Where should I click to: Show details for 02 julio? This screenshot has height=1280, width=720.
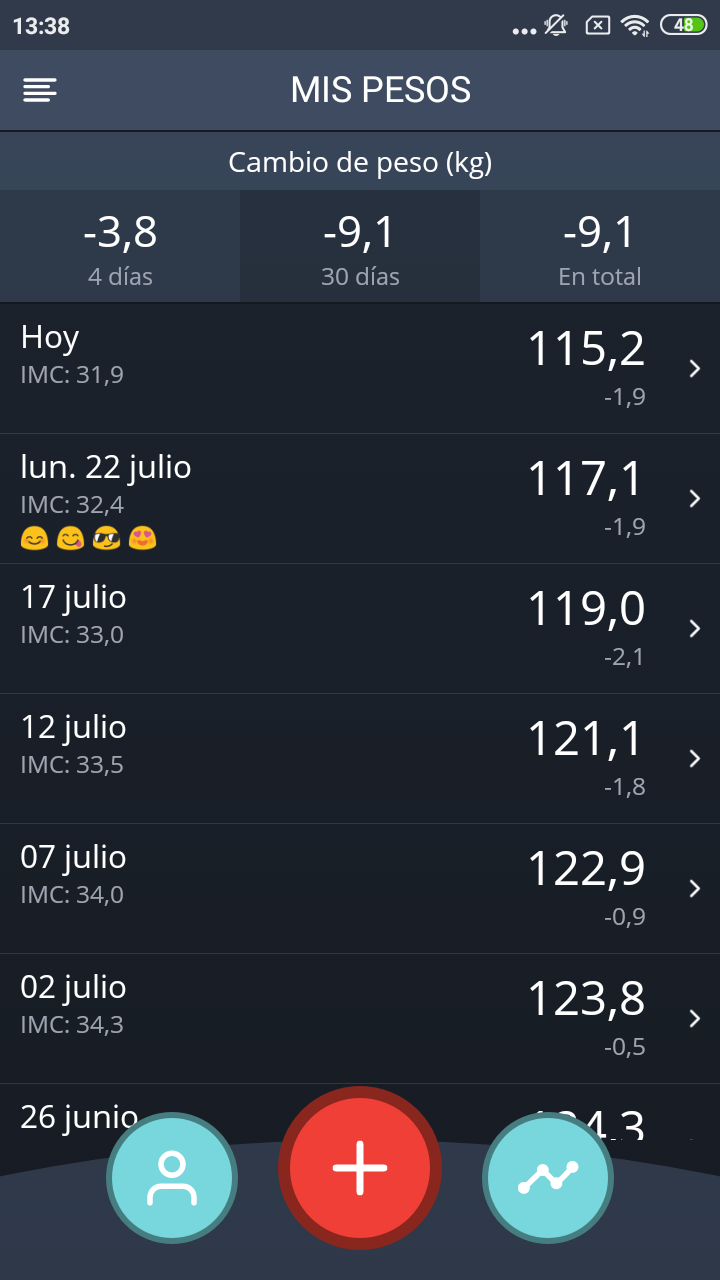(360, 1018)
